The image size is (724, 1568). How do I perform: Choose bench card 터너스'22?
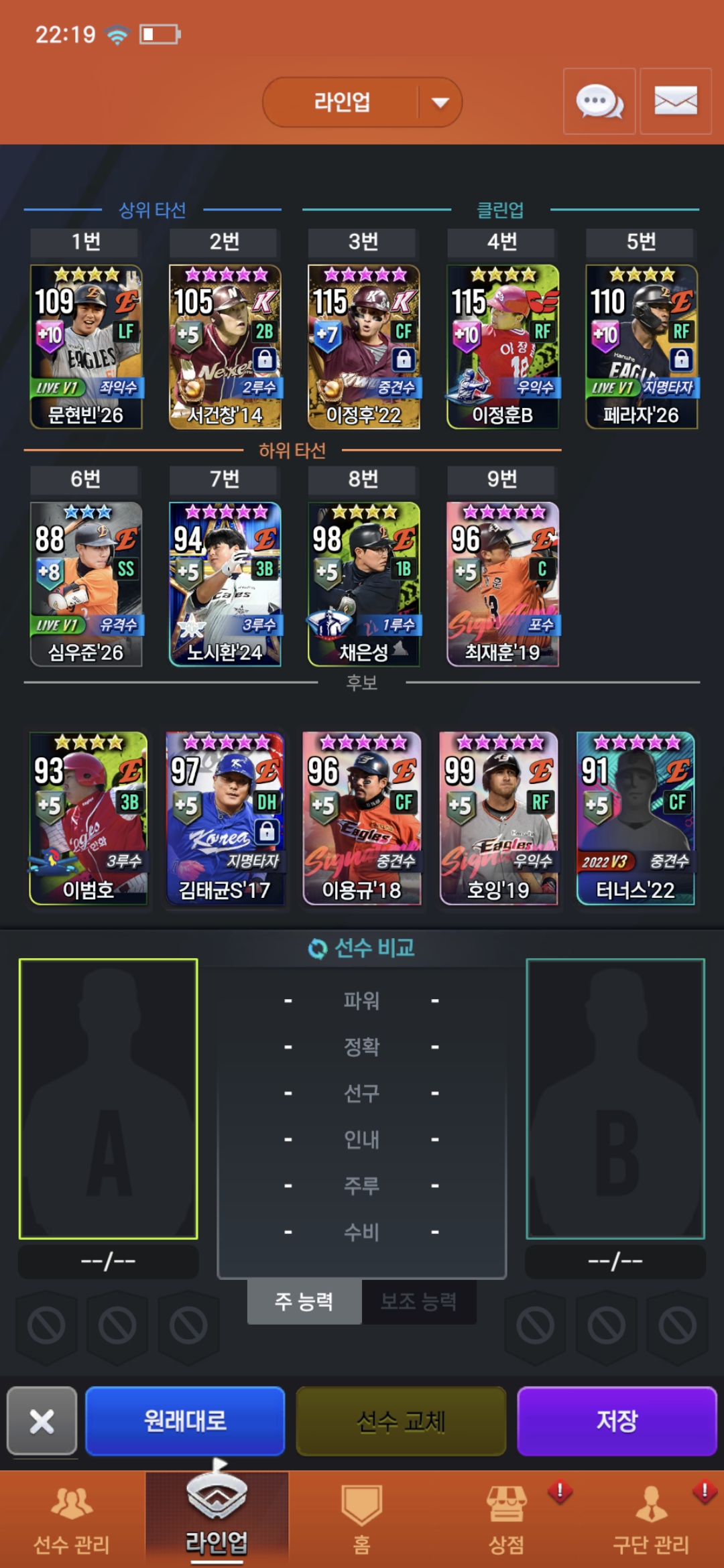[x=636, y=818]
